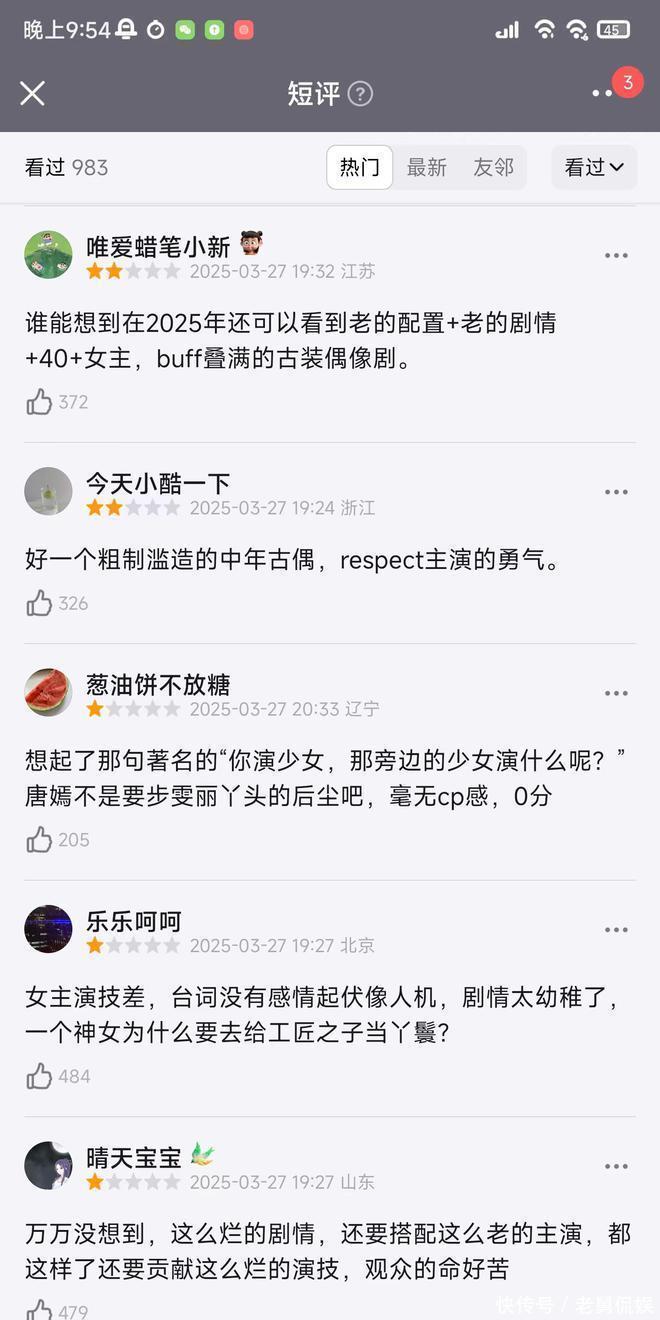Switch to the 最新 tab
This screenshot has height=1320, width=660.
pos(427,168)
